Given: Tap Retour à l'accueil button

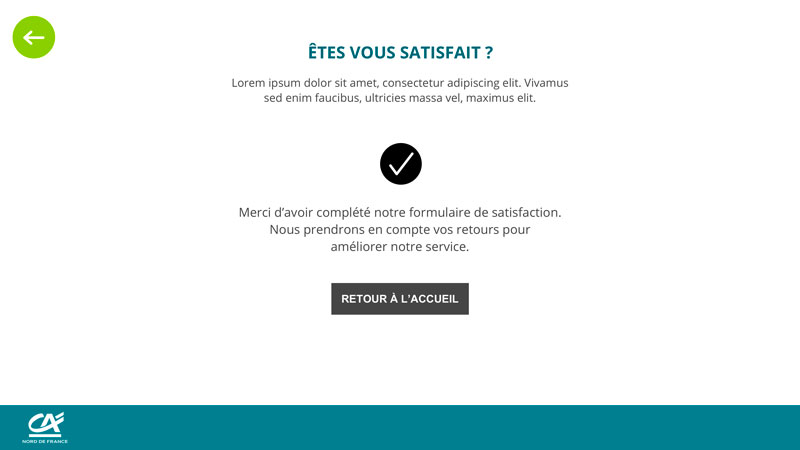Looking at the screenshot, I should coord(400,299).
